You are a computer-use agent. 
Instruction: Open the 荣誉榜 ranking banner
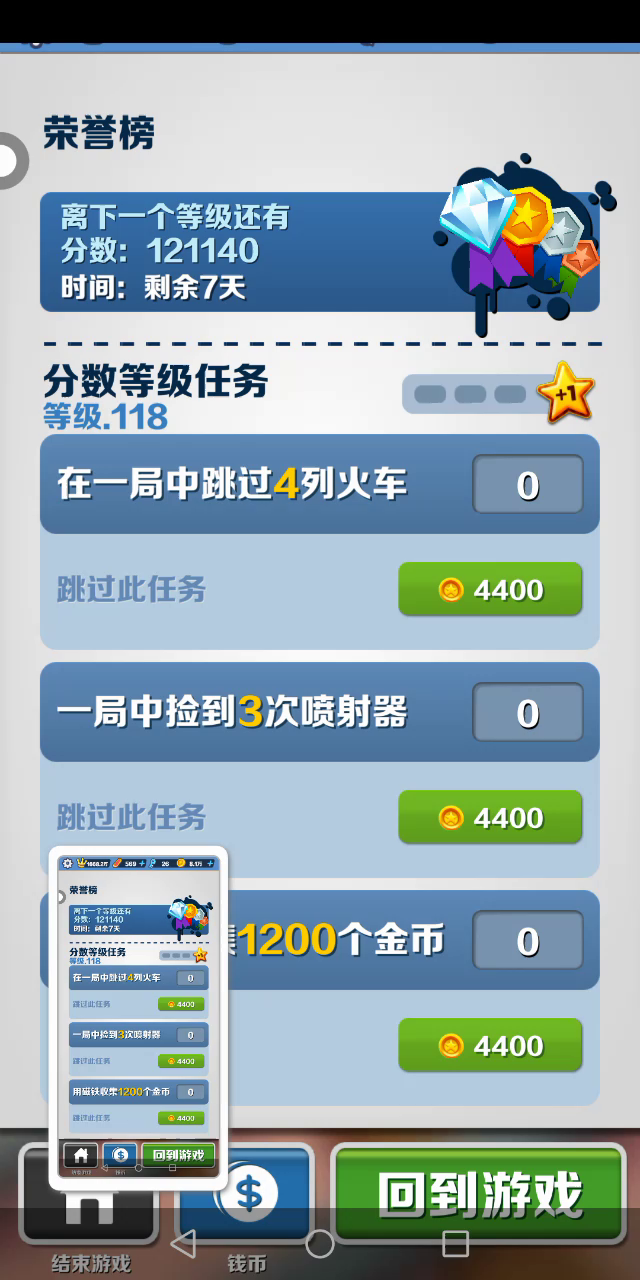pos(320,252)
